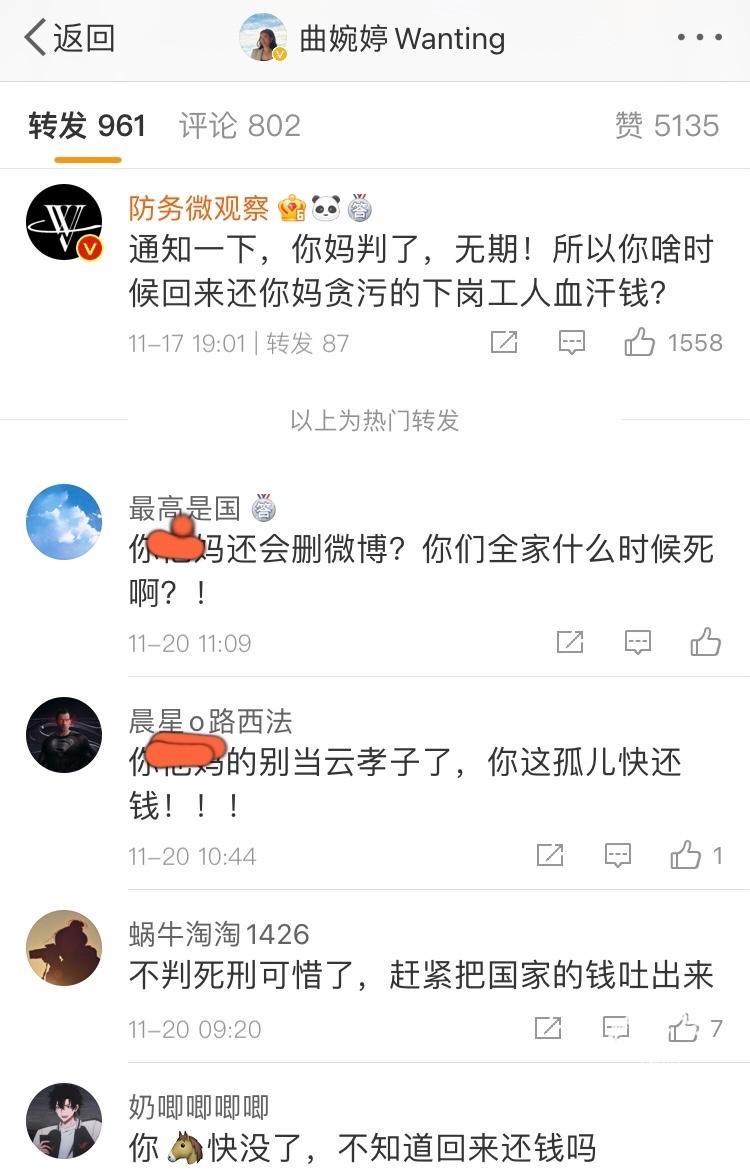Comment on 最高是国's repost
Screen dimensions: 750x1170
tap(638, 642)
